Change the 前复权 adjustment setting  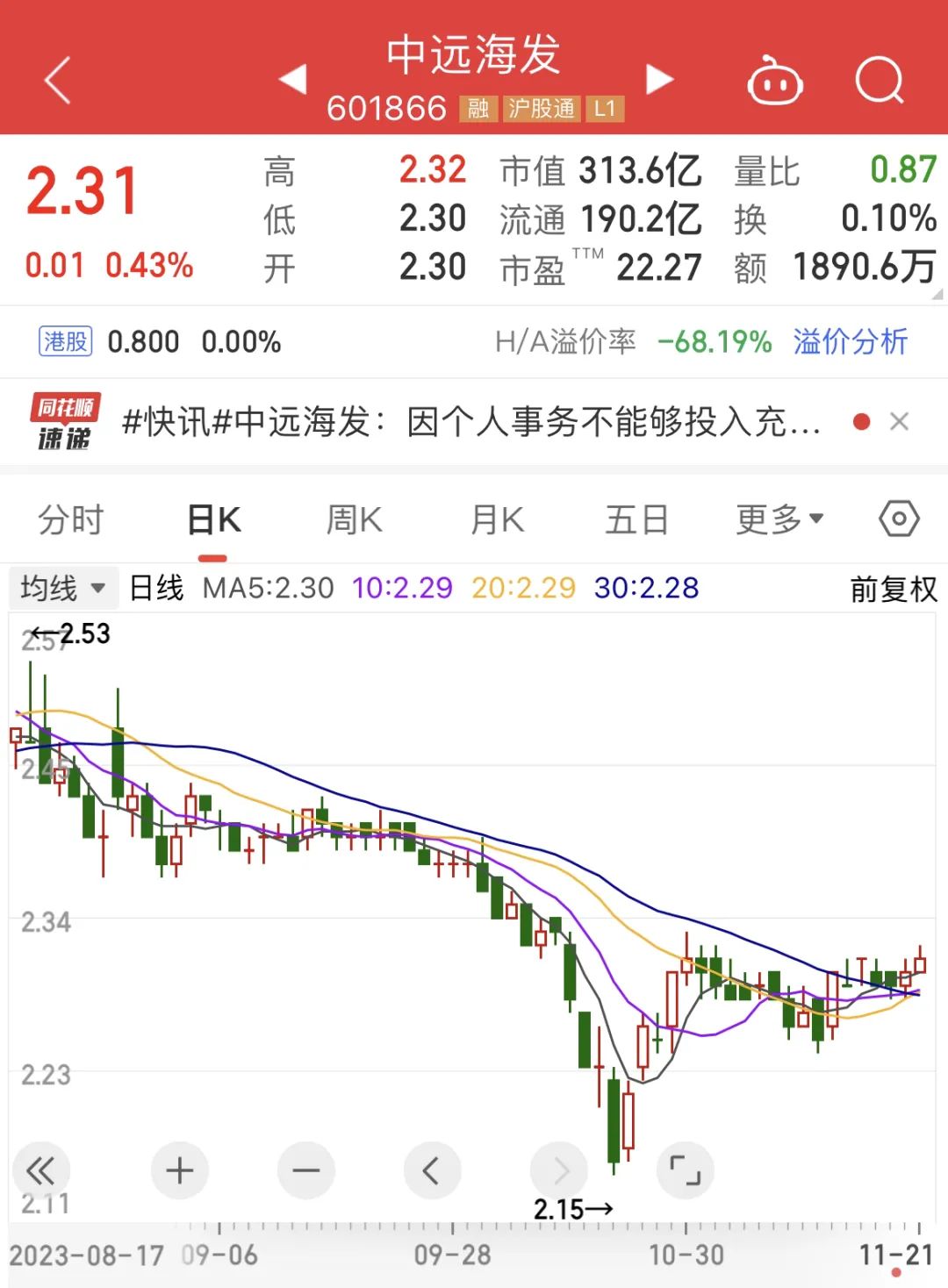click(894, 589)
